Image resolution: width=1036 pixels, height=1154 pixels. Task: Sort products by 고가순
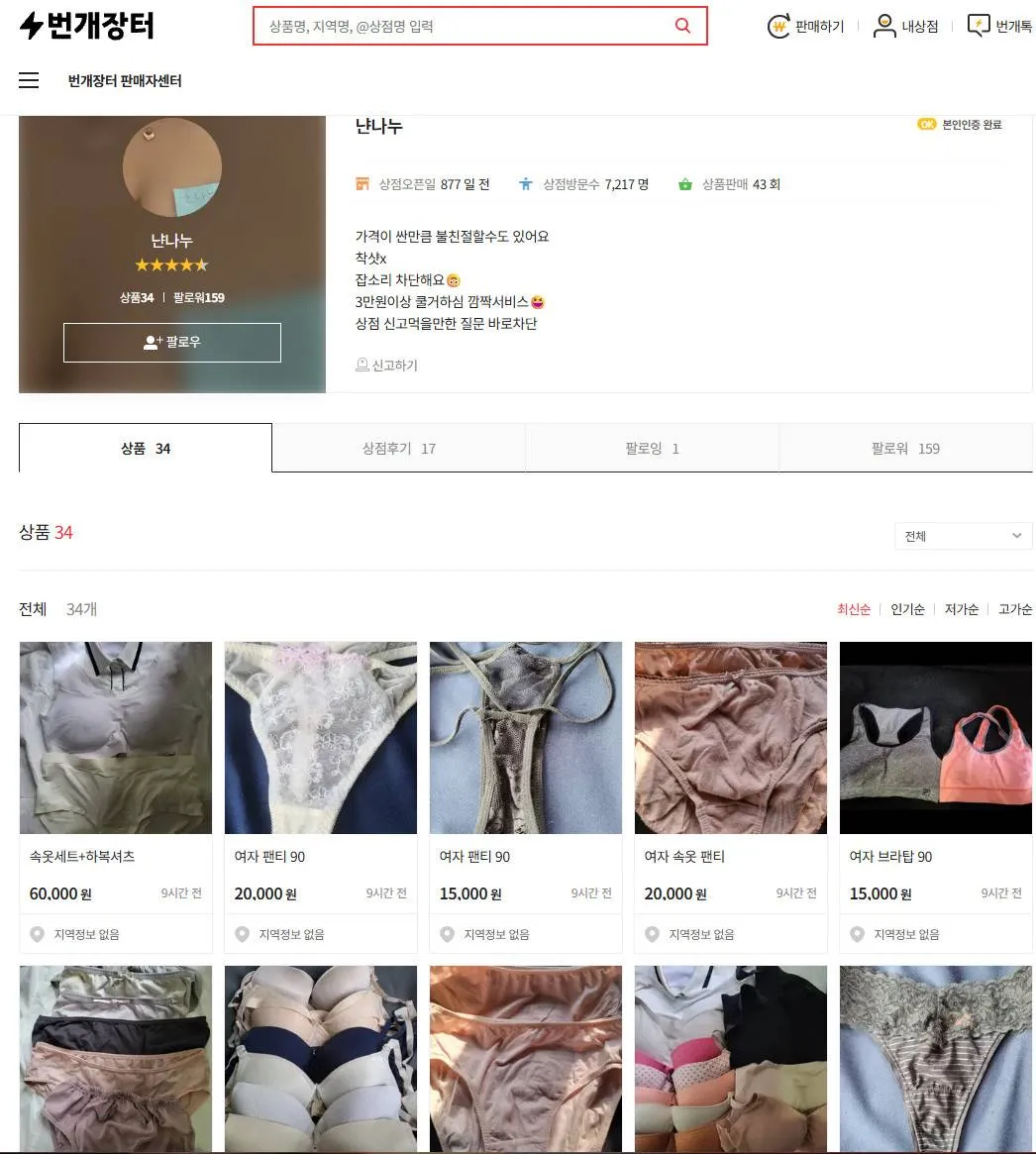pos(1015,609)
